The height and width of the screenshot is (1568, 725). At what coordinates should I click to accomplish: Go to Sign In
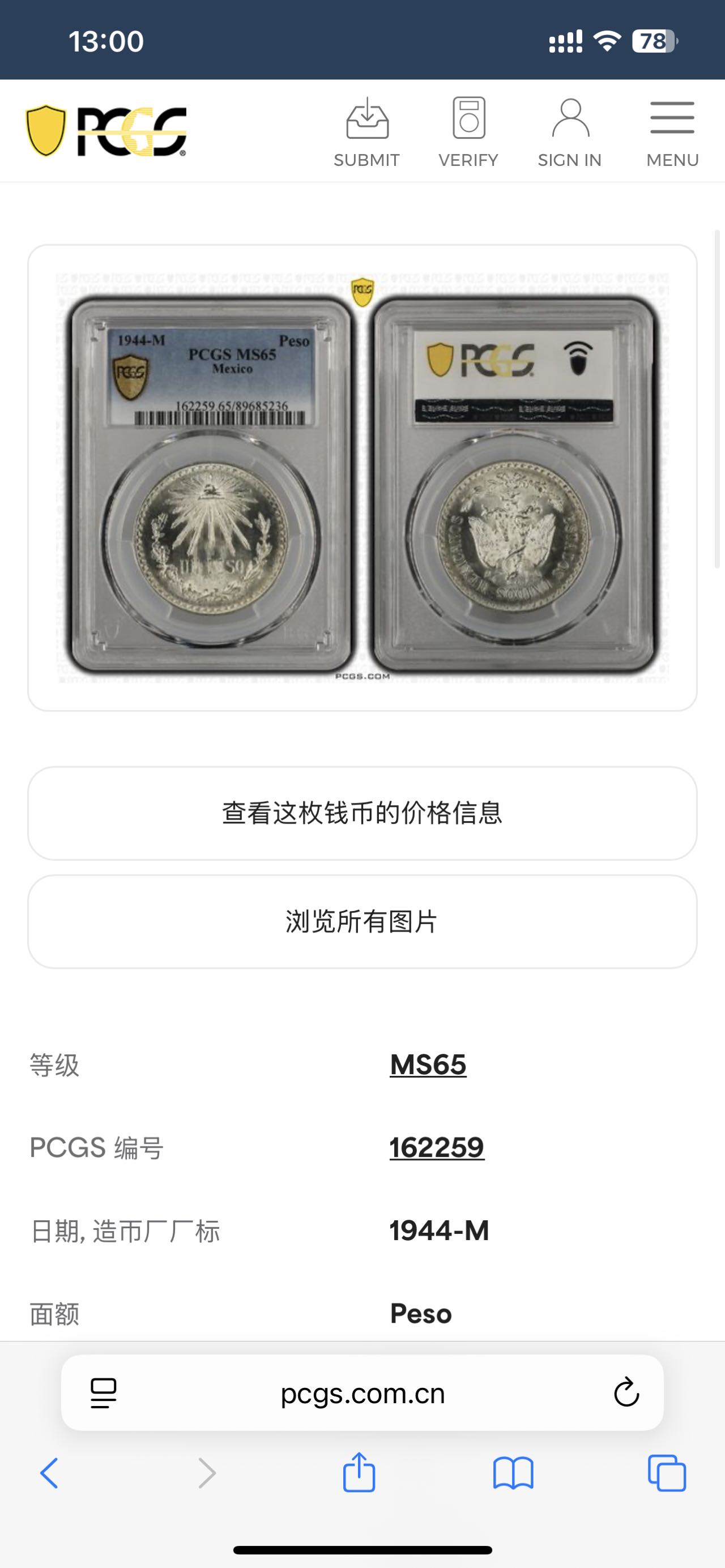(569, 132)
